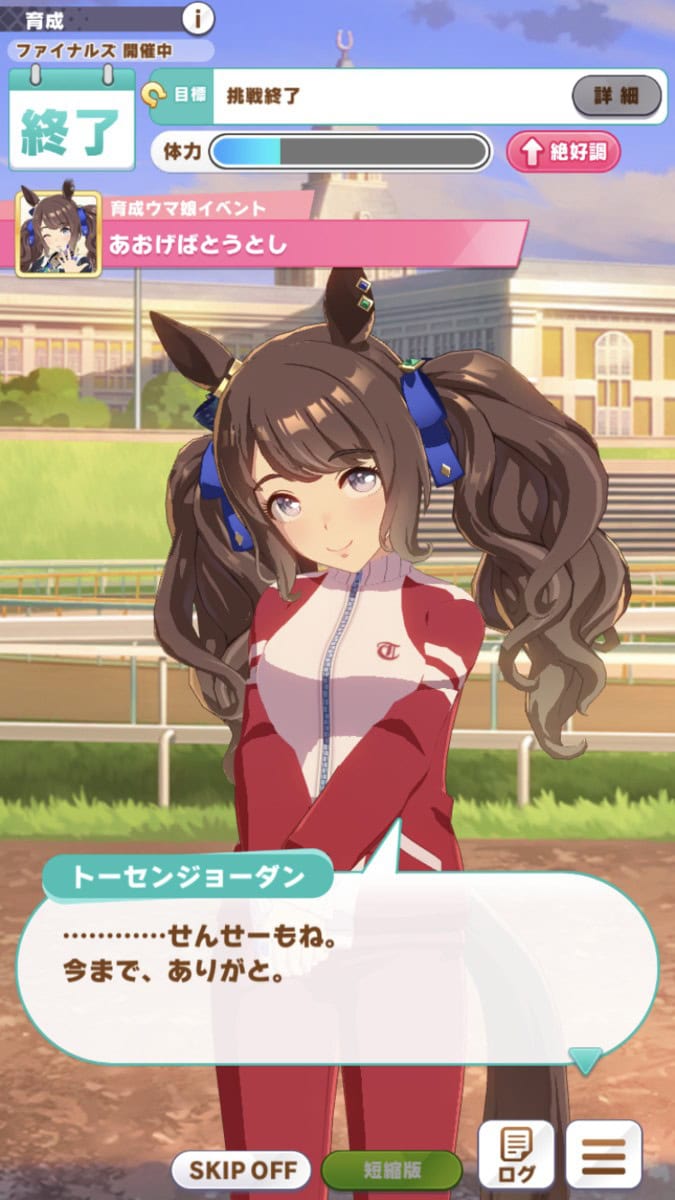This screenshot has height=1200, width=675.
Task: Tap the 絶好調 mood indicator
Action: 563,152
